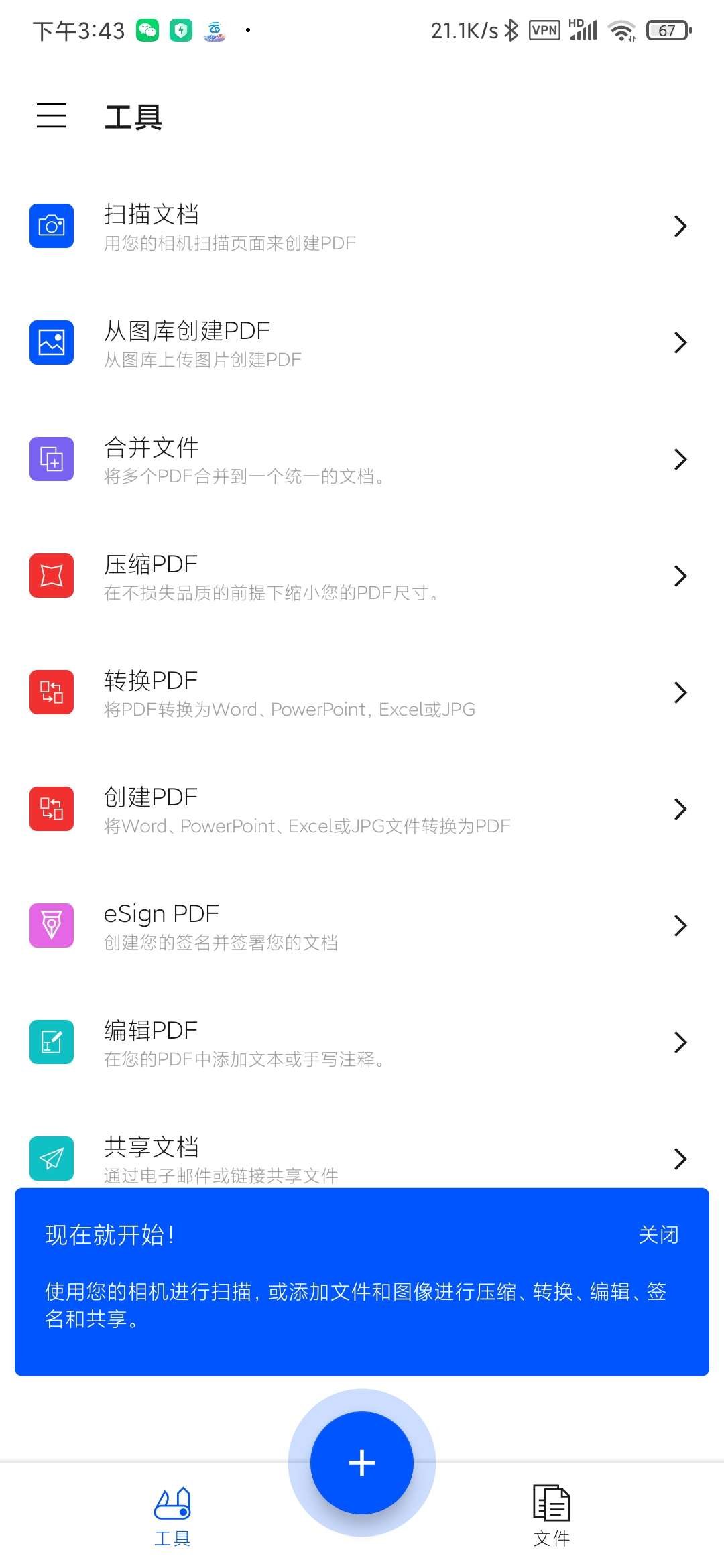Expand the 扫描文档 row chevron

(680, 226)
